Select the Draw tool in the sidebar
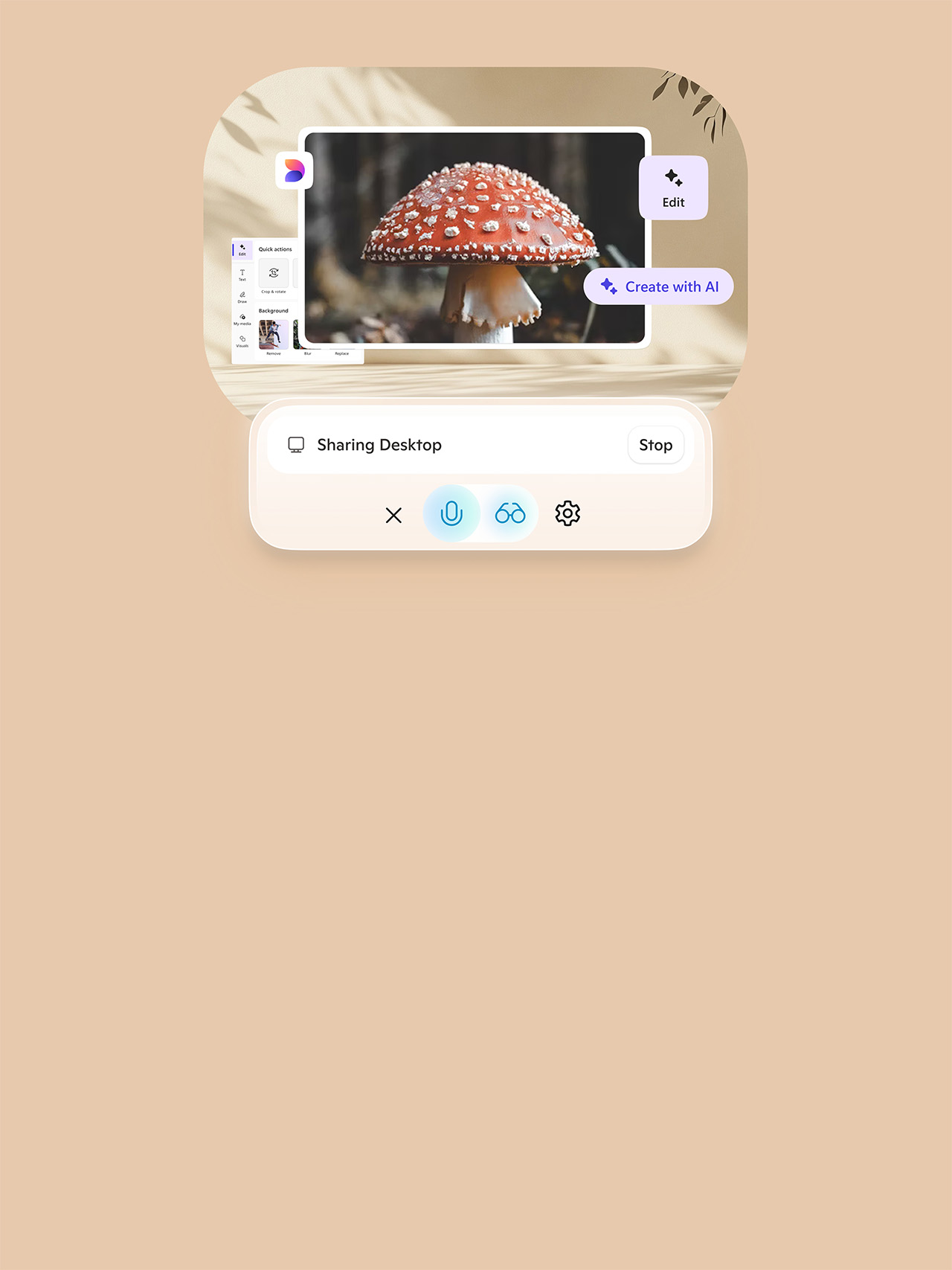Screen dimensions: 952x1270 [242, 298]
